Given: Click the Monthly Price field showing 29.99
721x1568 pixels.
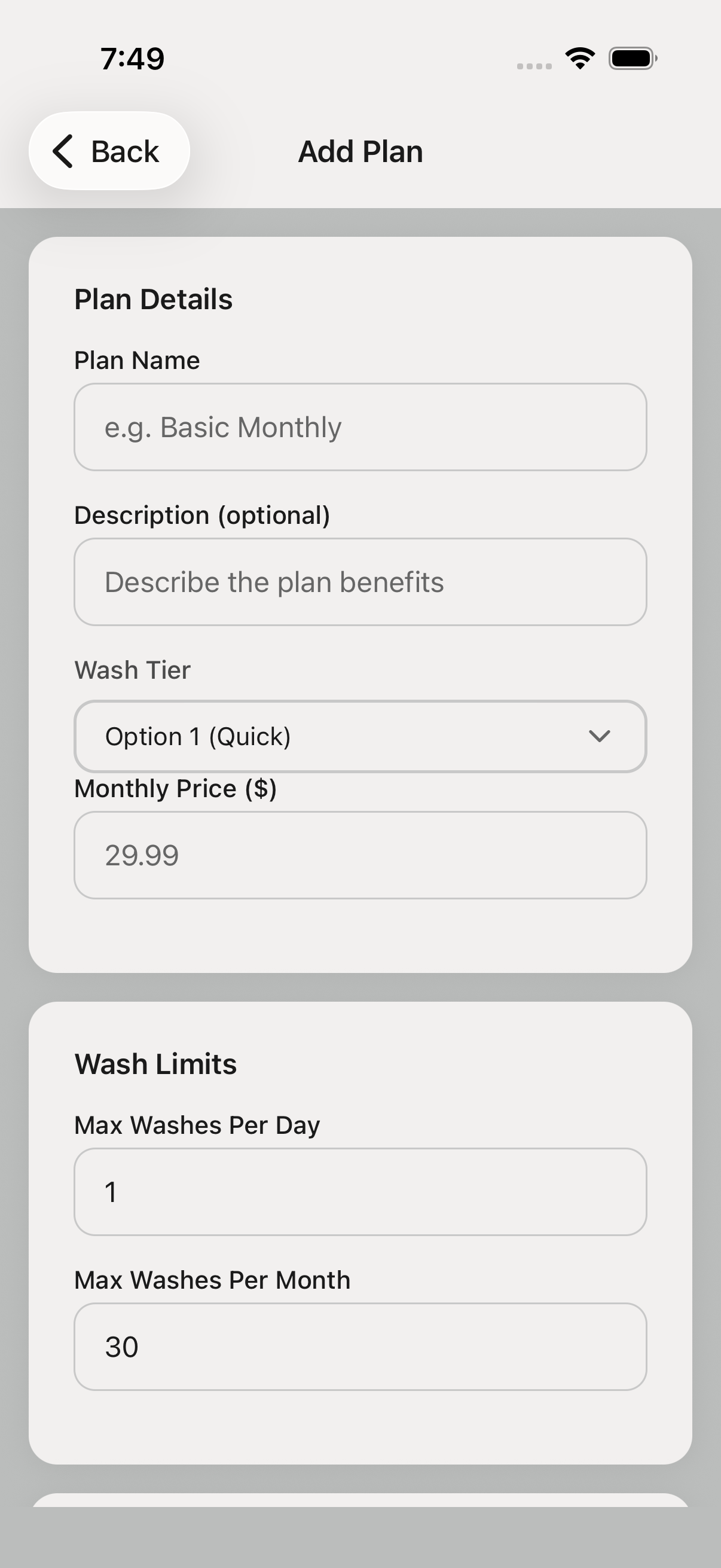Looking at the screenshot, I should pos(360,855).
